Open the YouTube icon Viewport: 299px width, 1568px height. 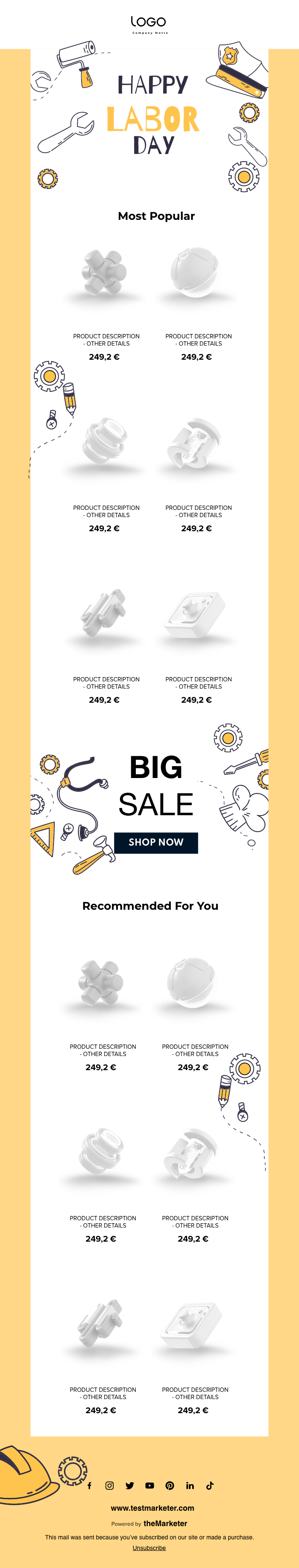pos(149,1486)
